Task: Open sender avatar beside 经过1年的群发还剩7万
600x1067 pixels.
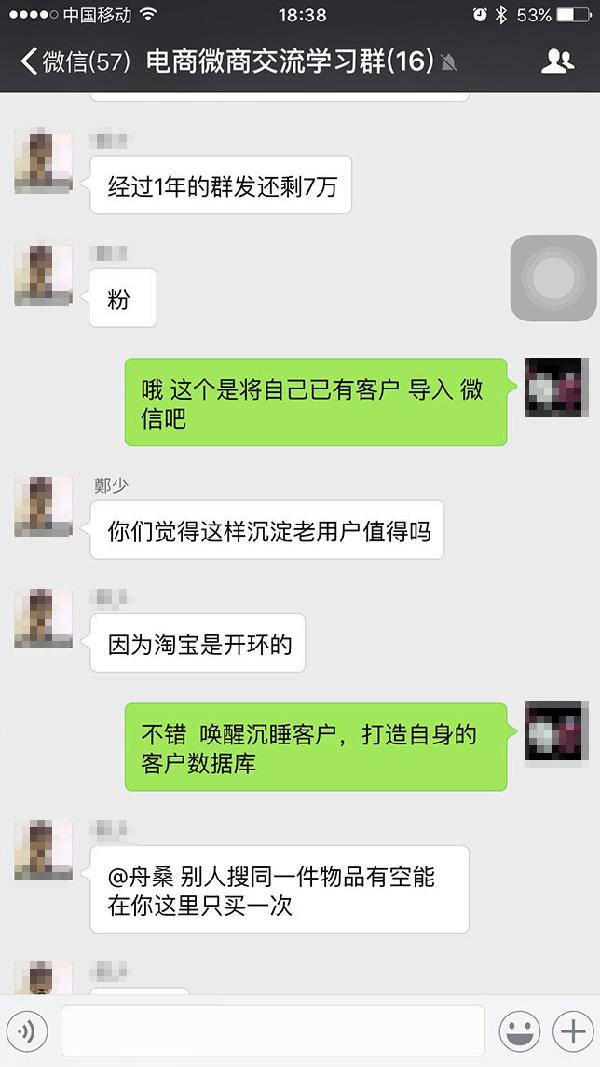Action: pyautogui.click(x=43, y=162)
